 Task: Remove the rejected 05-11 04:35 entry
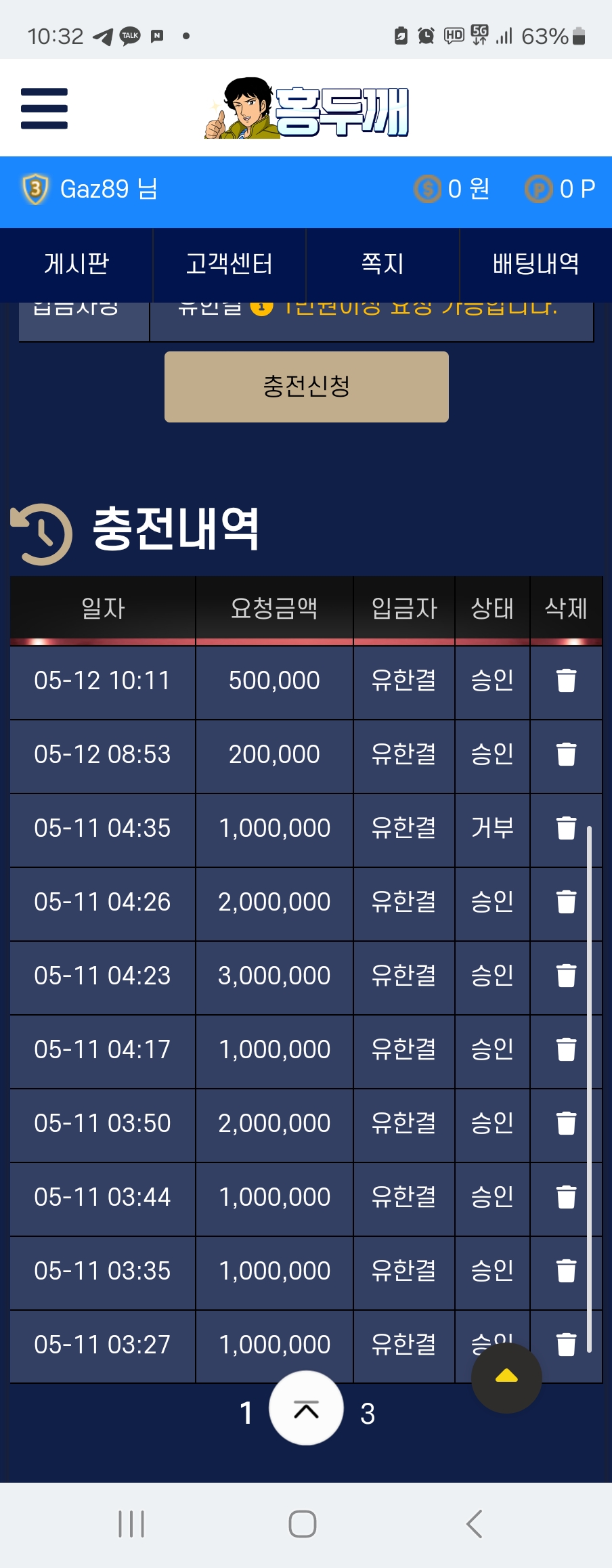click(566, 828)
